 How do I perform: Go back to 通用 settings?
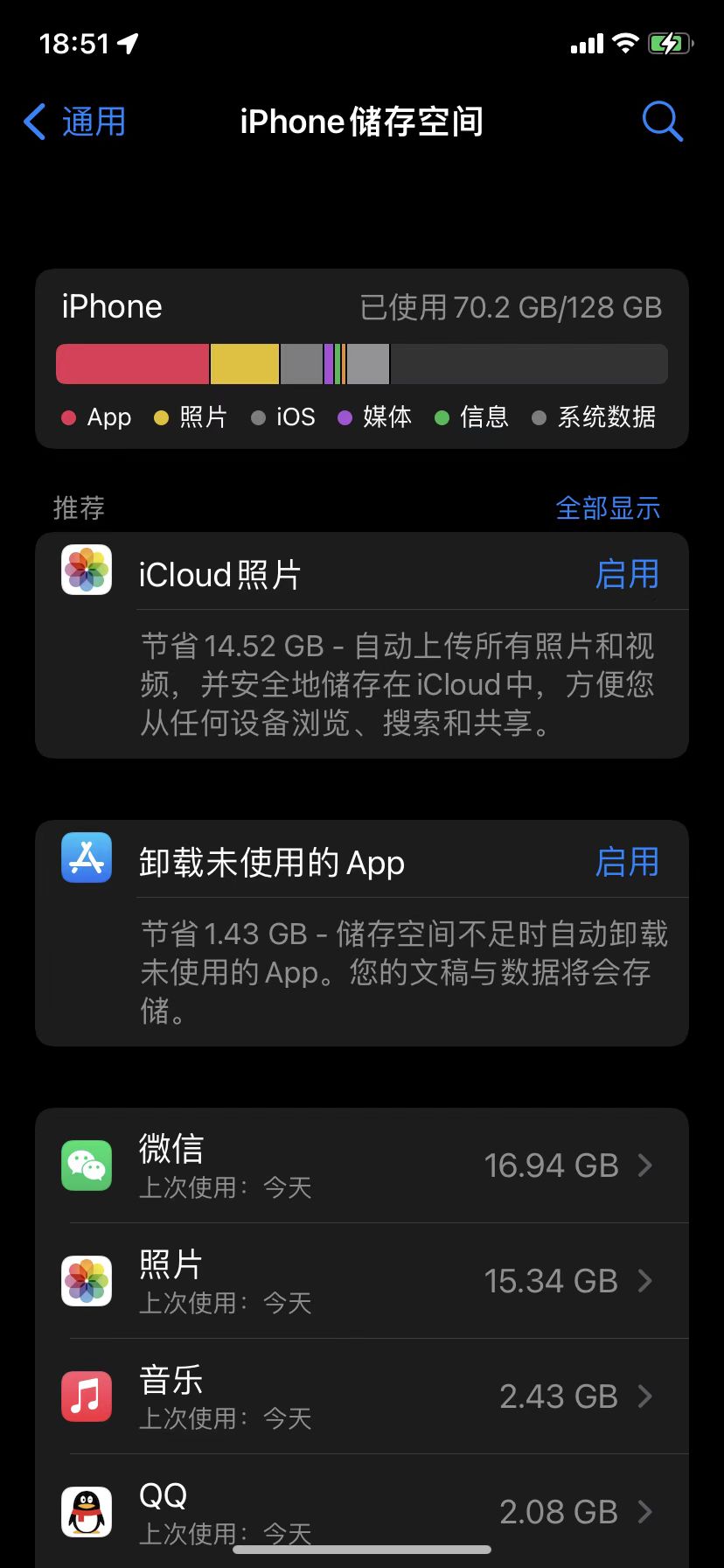click(x=75, y=122)
